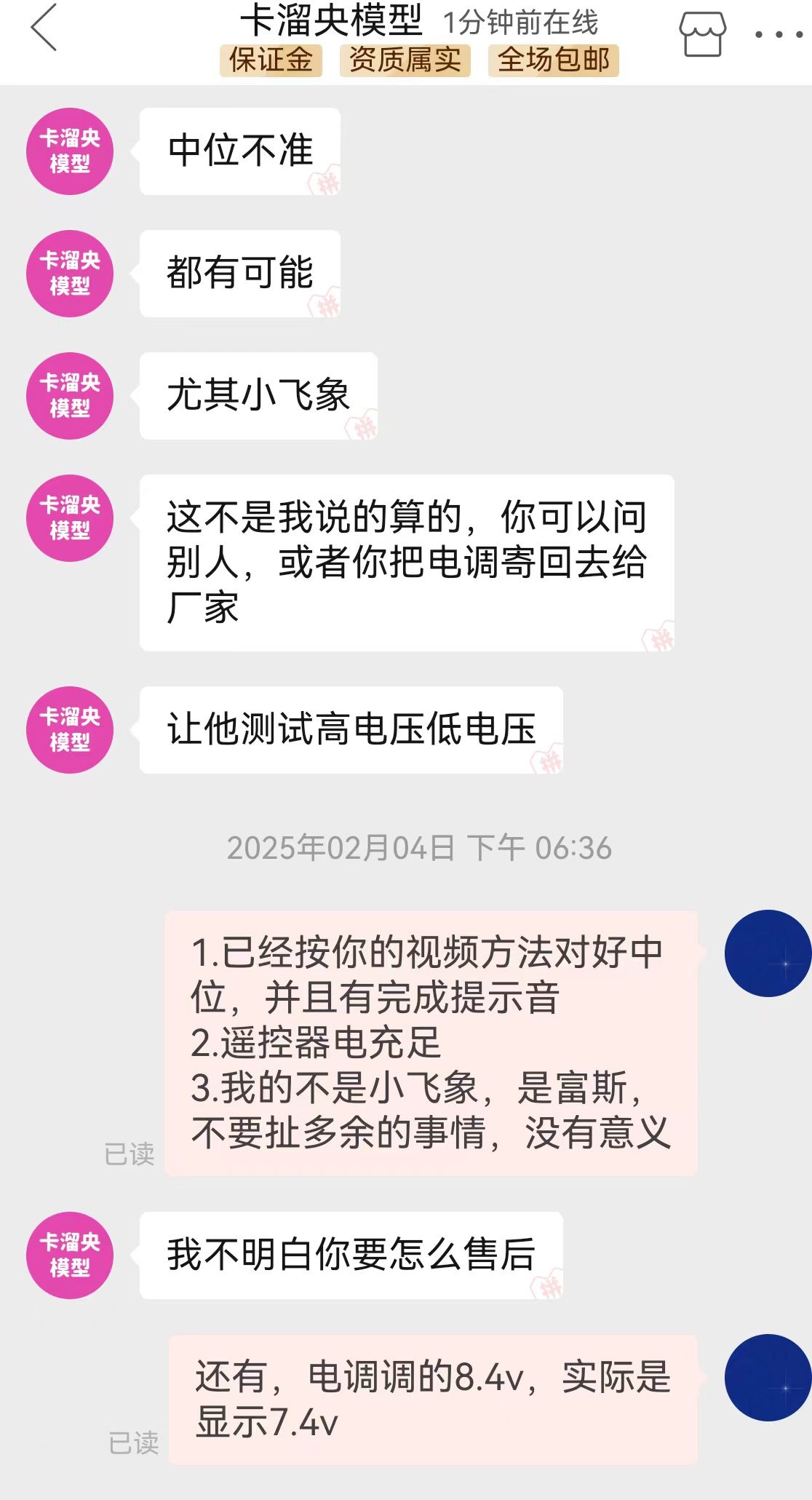The width and height of the screenshot is (812, 1500).
Task: Tap seller avatar beside 中位不准 message
Action: pyautogui.click(x=70, y=151)
